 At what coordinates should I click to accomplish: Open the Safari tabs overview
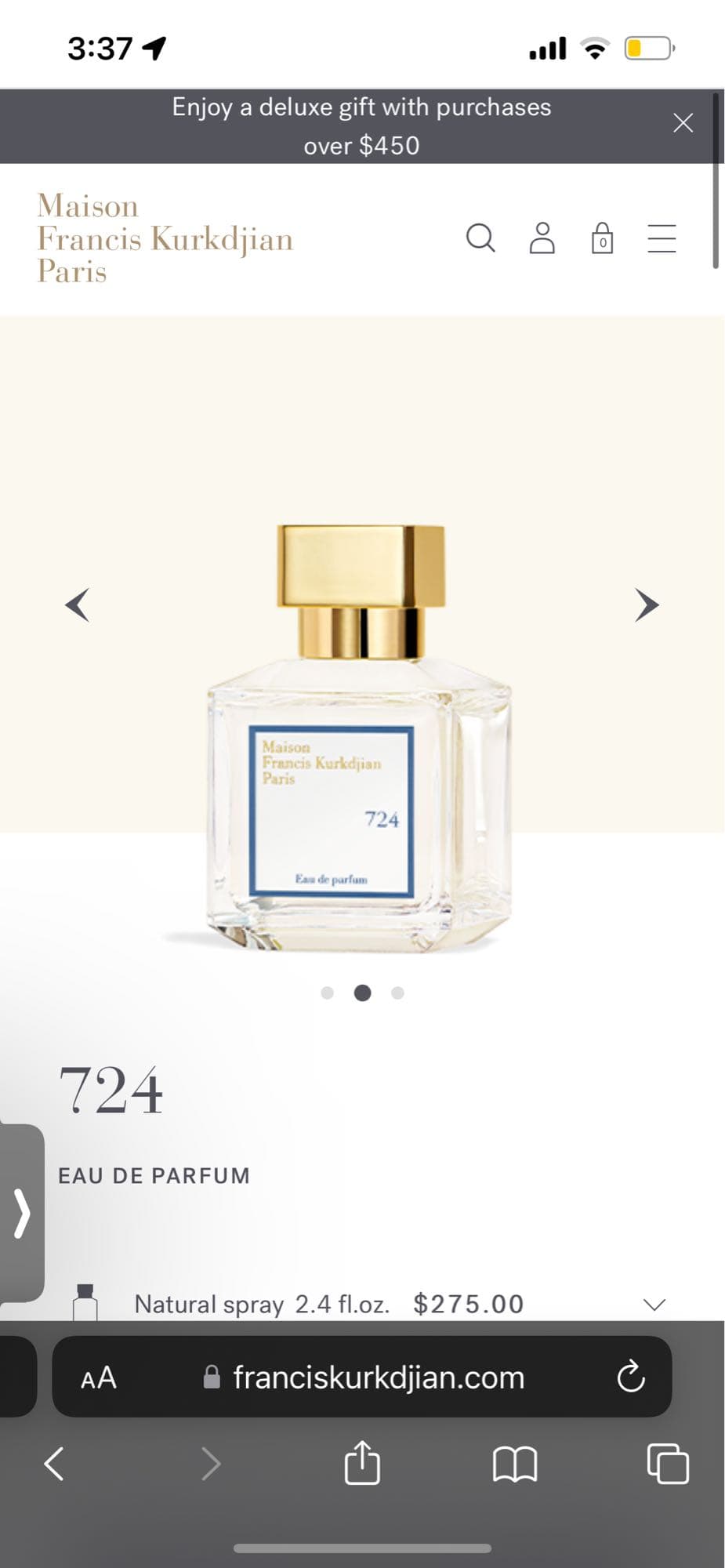tap(668, 1464)
